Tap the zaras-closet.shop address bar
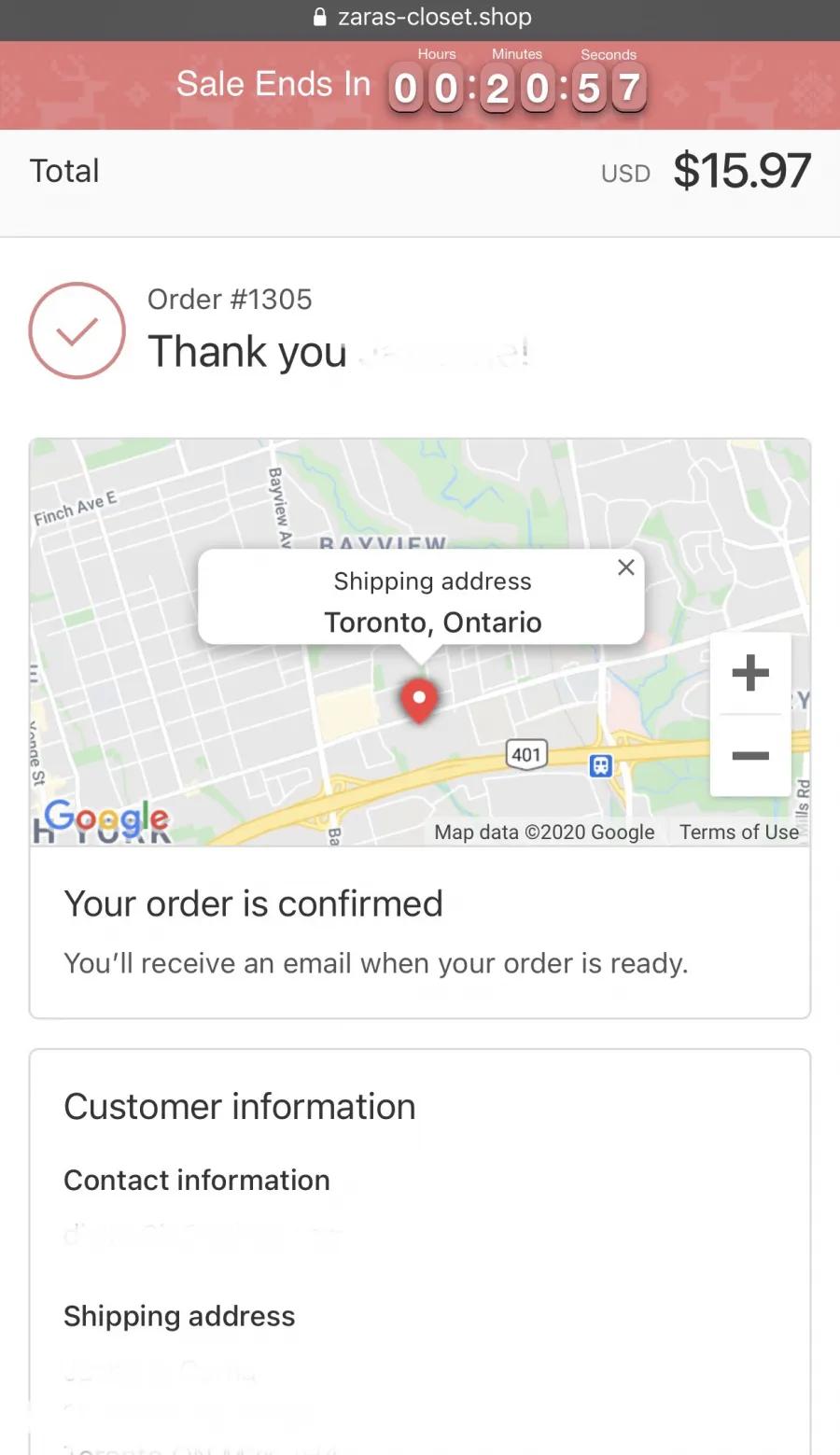 [422, 17]
